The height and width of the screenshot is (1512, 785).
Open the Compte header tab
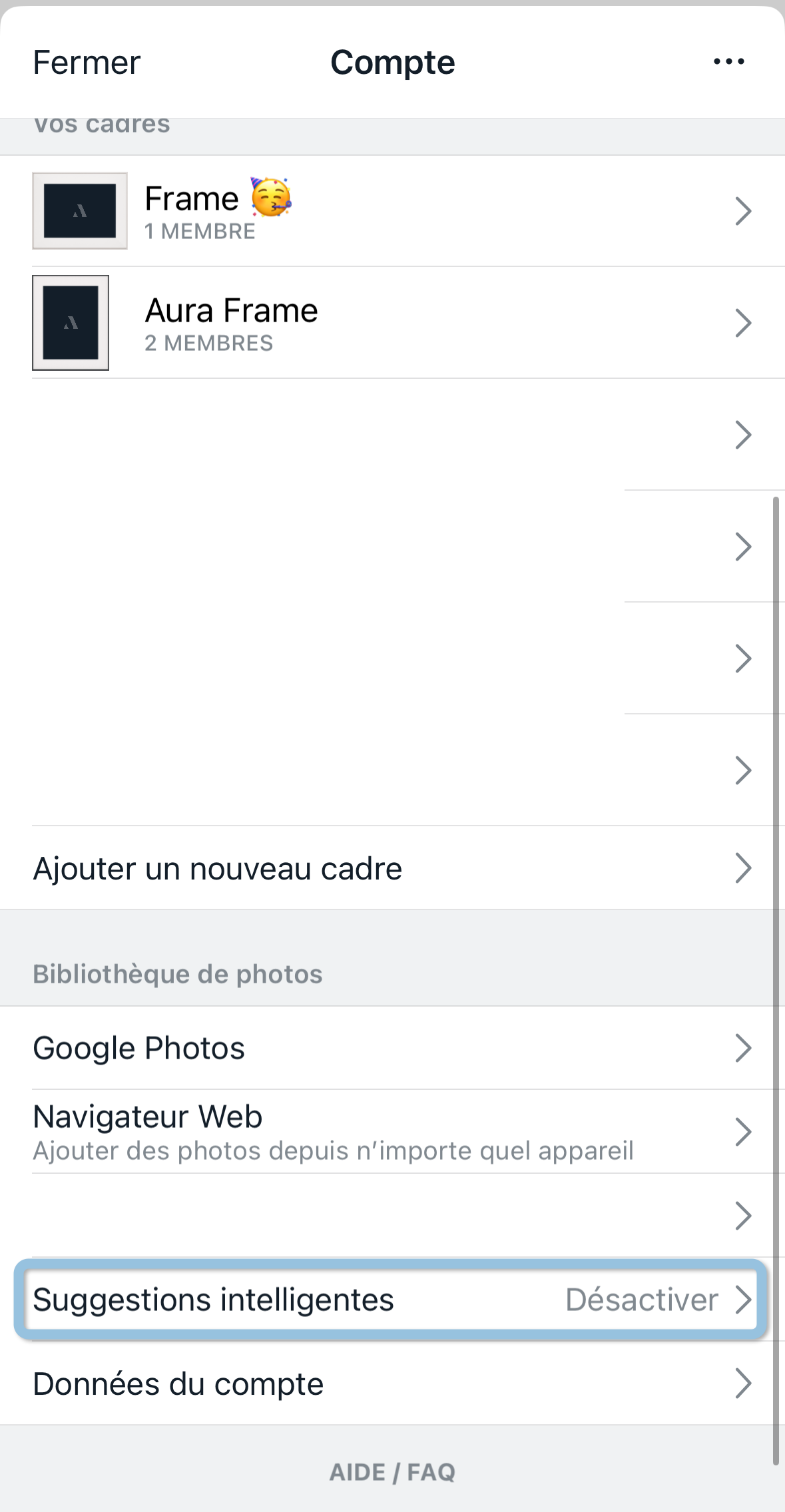[392, 62]
